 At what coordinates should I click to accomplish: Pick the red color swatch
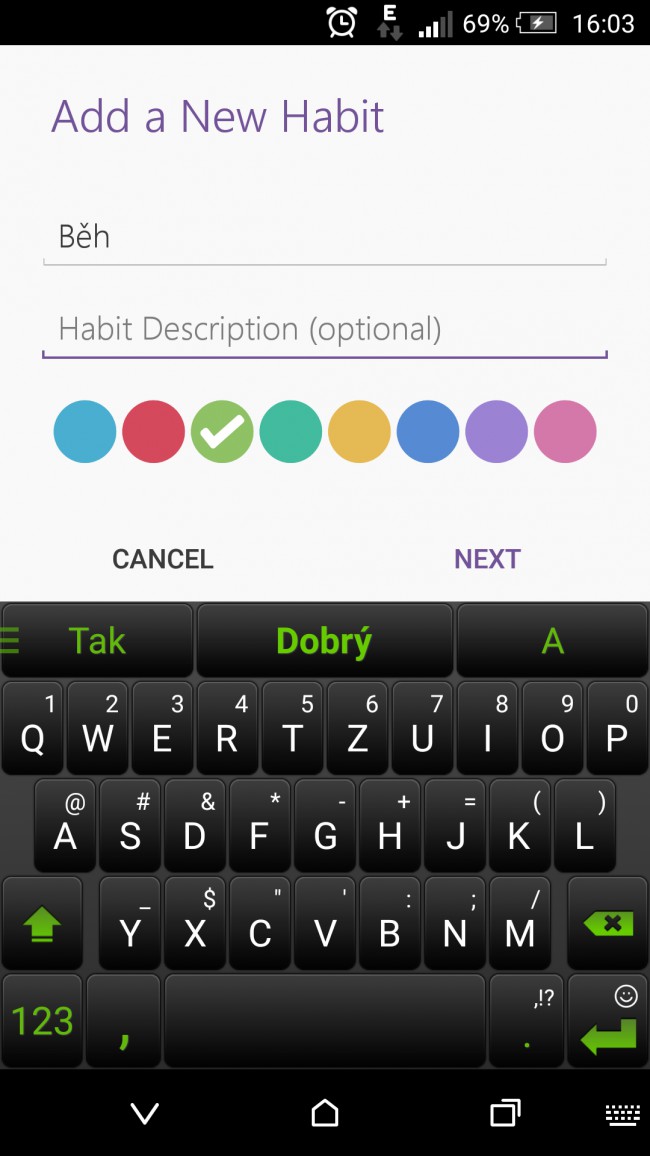153,431
